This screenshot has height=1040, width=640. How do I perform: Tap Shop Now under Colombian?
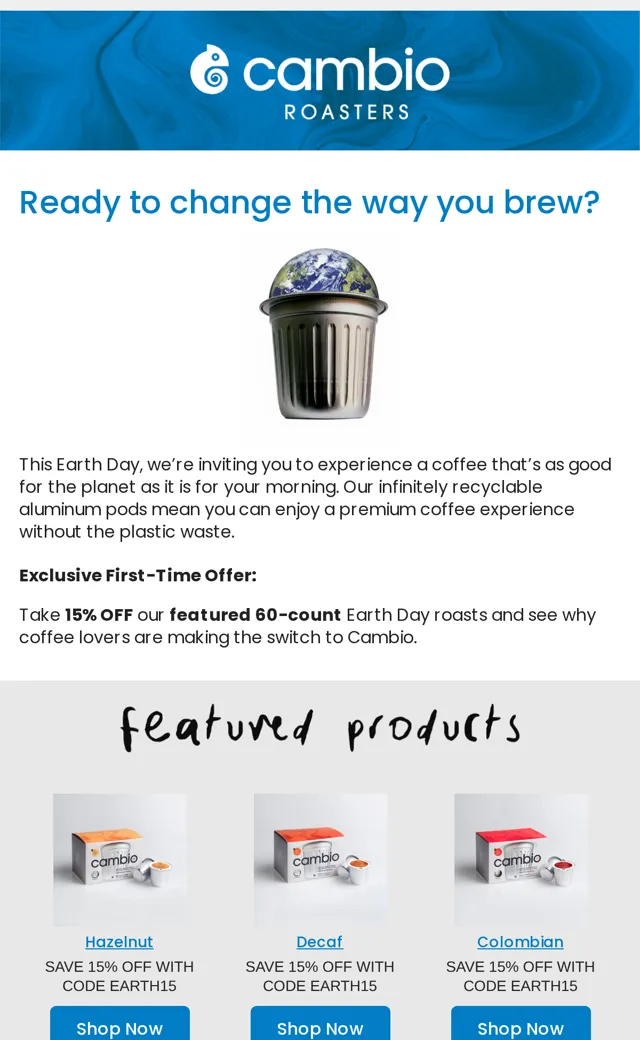pyautogui.click(x=521, y=1025)
